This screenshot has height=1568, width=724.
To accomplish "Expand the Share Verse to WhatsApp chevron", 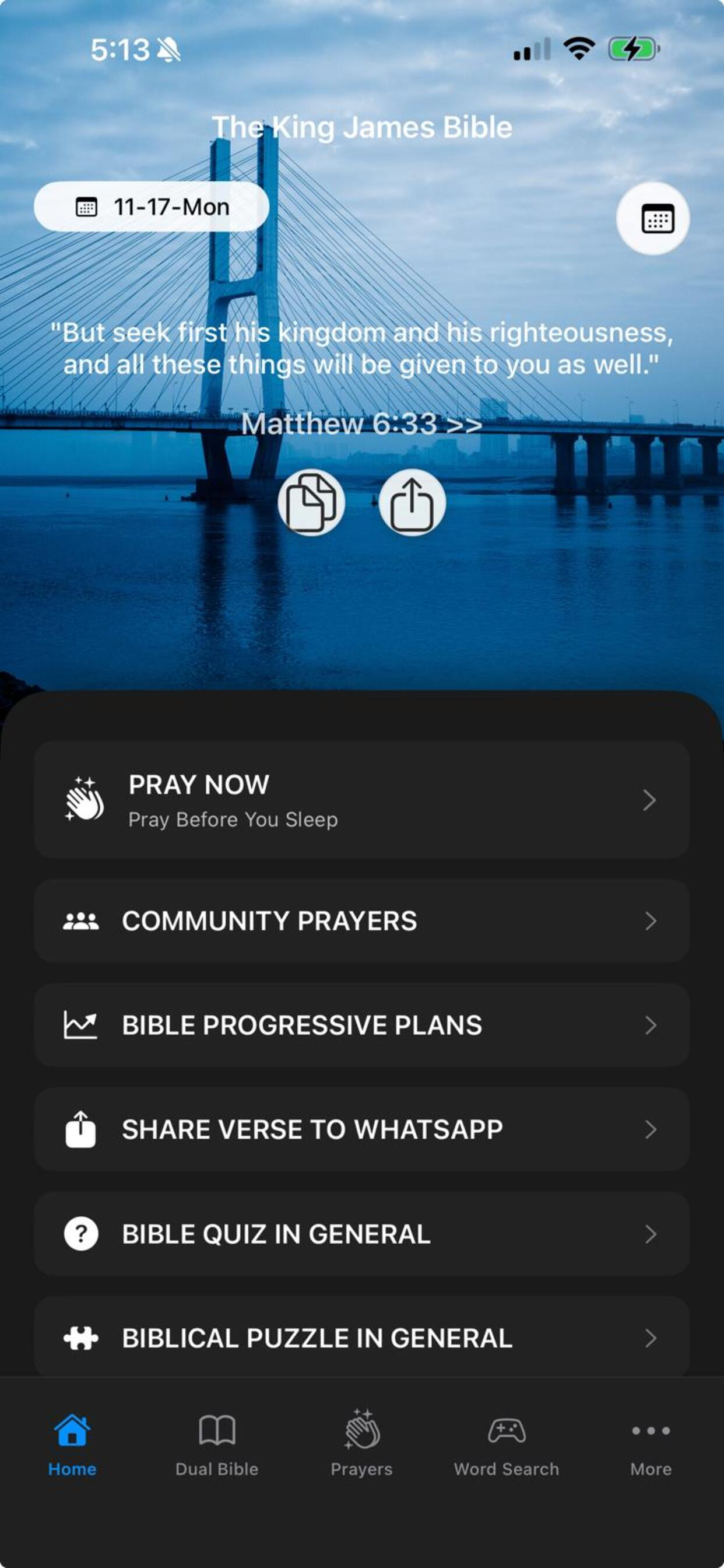I will click(x=651, y=1130).
